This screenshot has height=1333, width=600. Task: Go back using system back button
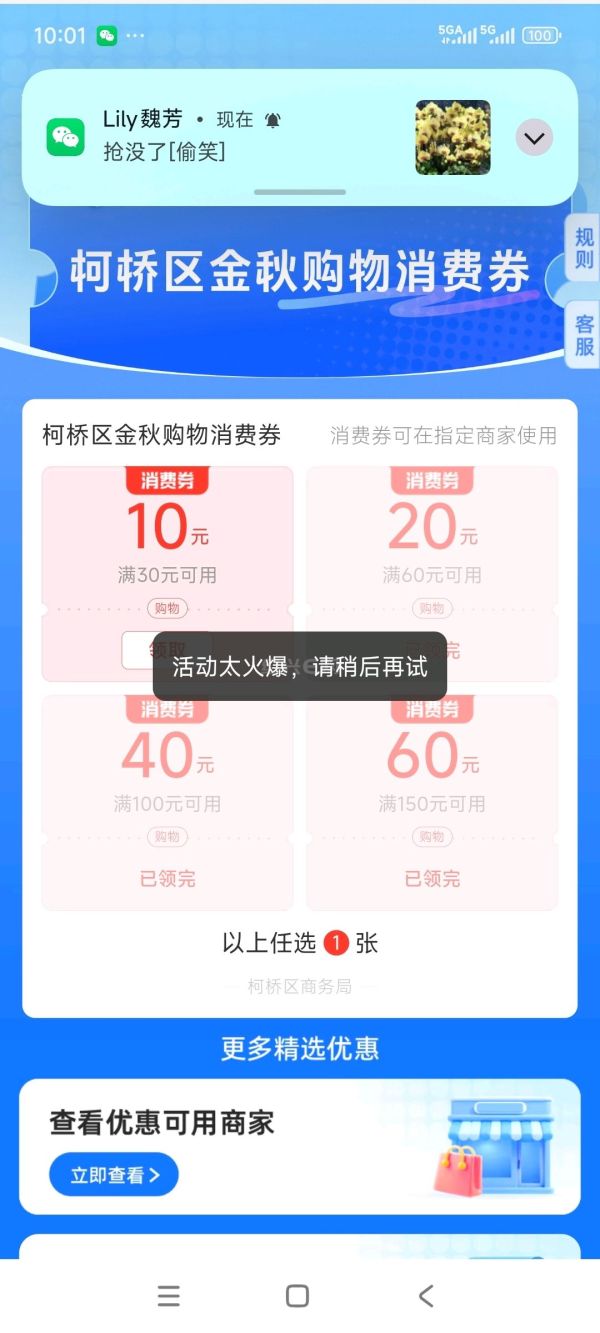coord(426,1296)
